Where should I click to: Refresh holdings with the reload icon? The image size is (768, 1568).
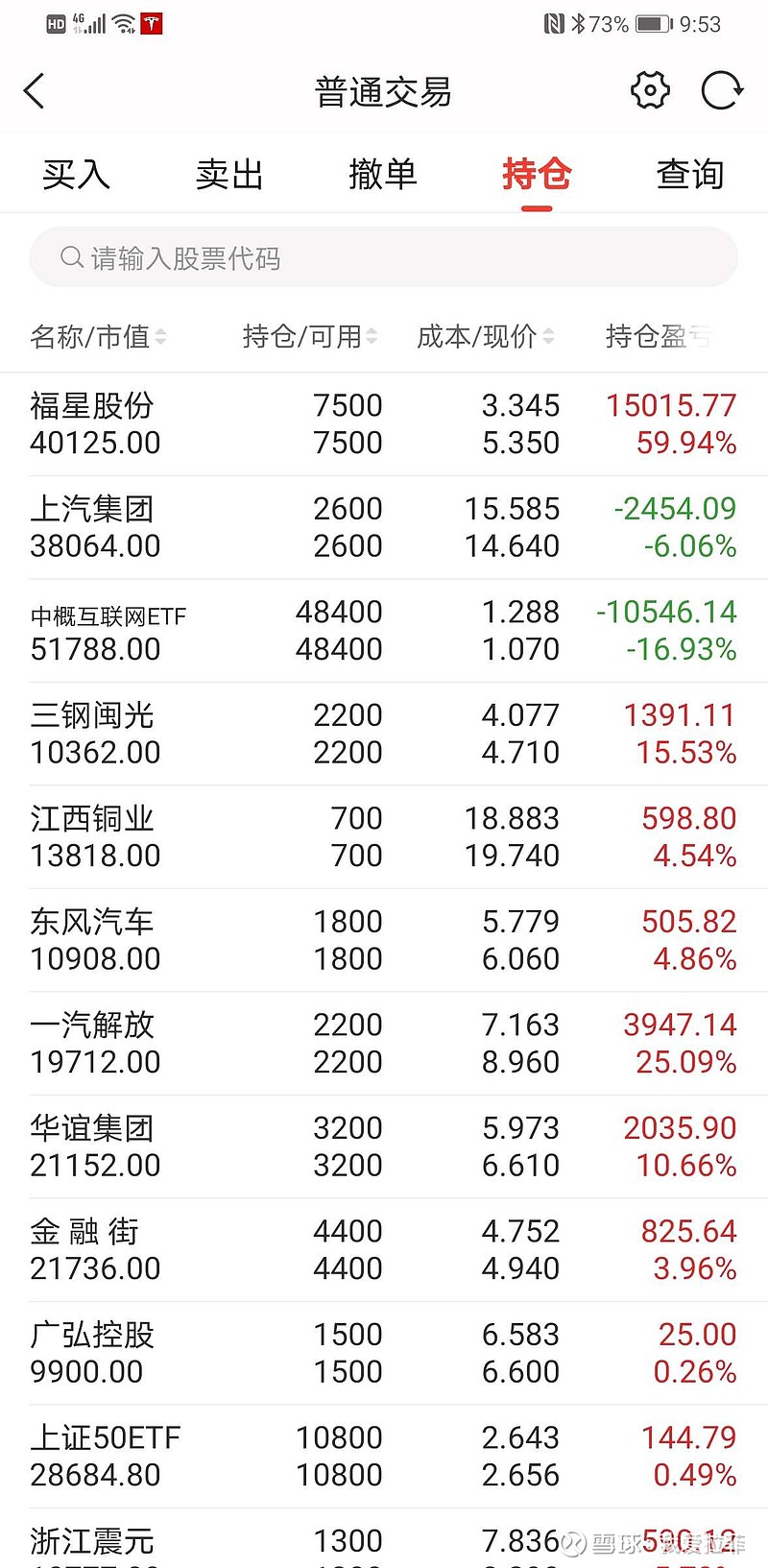pos(722,91)
